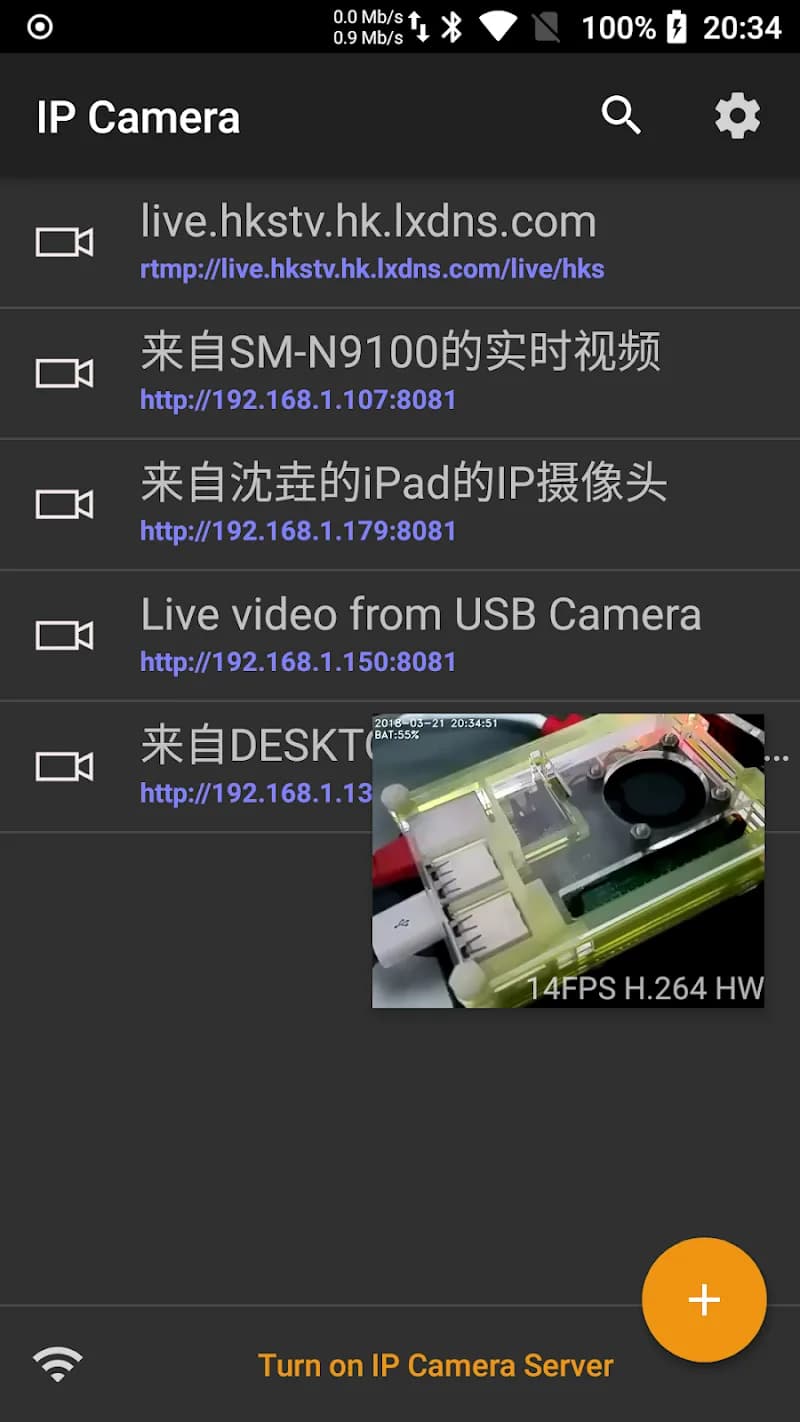The image size is (800, 1422).
Task: Tap the orange plus button to add camera
Action: click(x=703, y=1299)
